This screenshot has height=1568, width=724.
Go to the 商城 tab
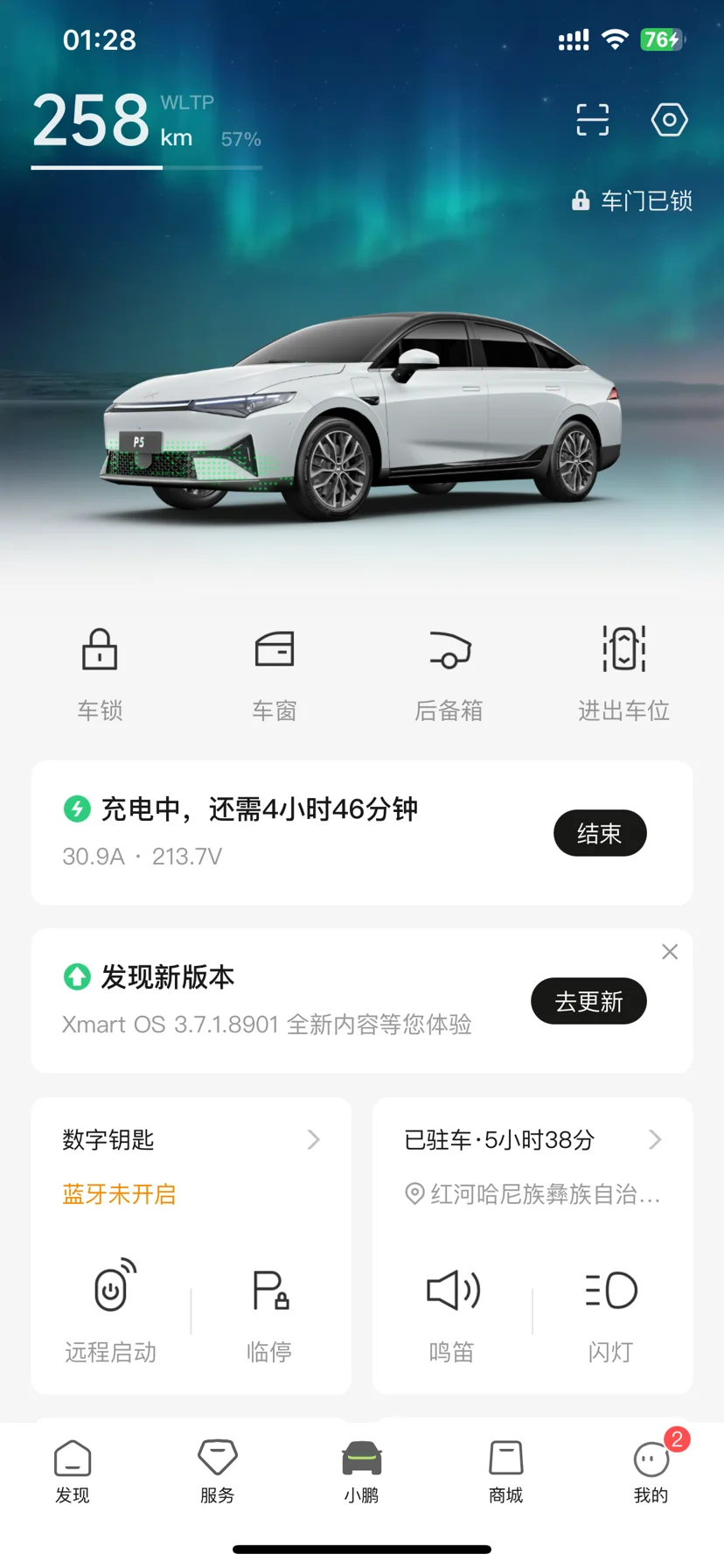click(x=506, y=1472)
